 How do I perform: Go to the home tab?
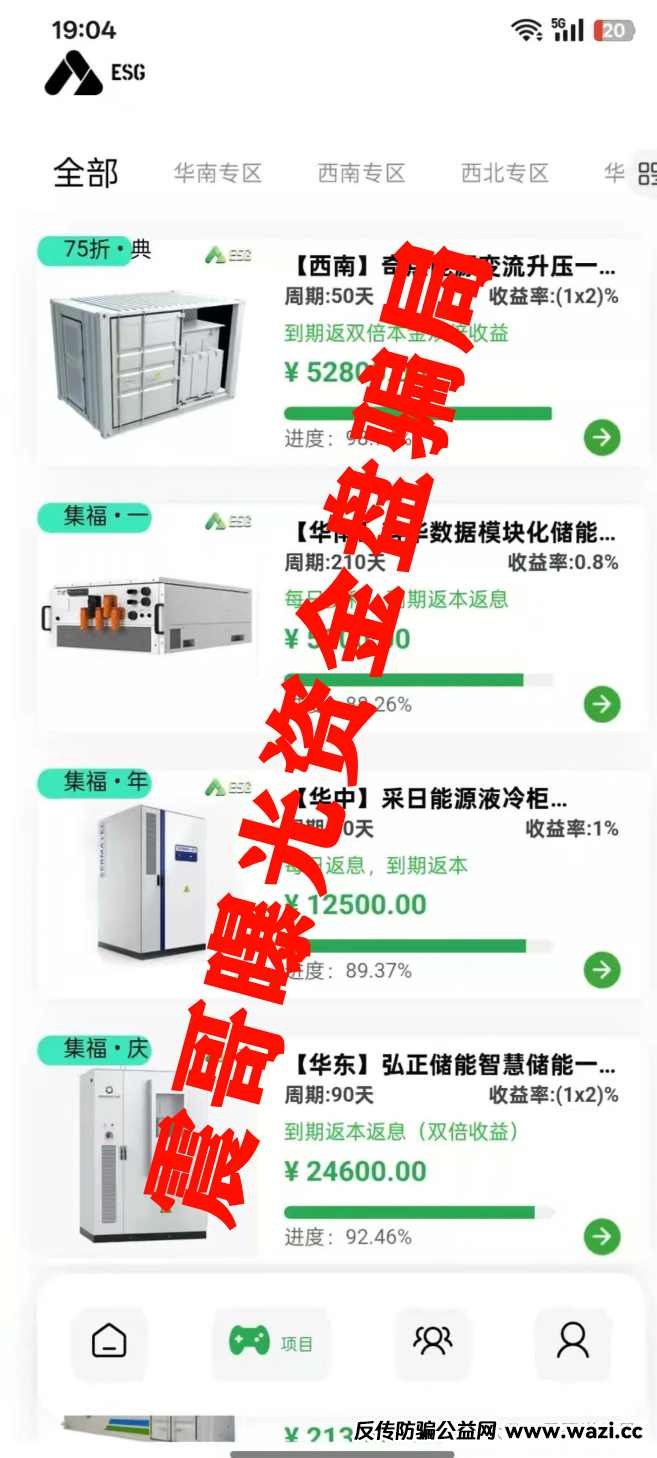[x=109, y=1340]
